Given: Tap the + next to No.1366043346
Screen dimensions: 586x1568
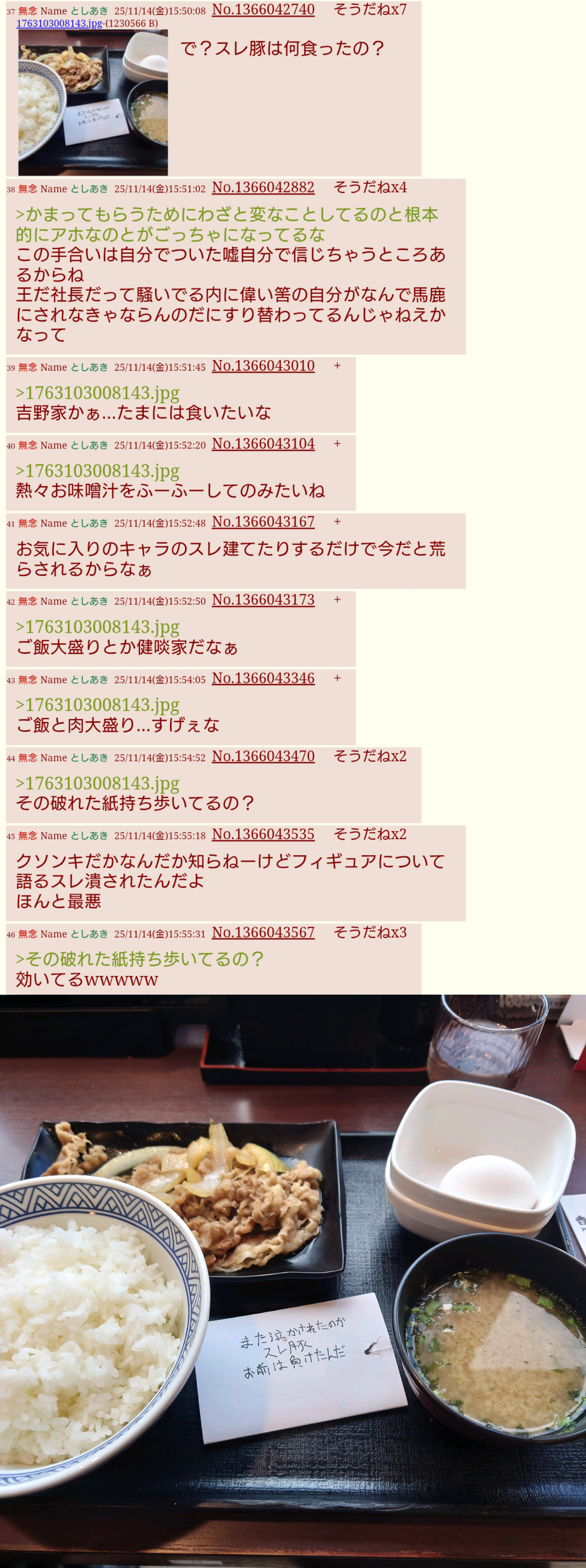Looking at the screenshot, I should [x=337, y=678].
